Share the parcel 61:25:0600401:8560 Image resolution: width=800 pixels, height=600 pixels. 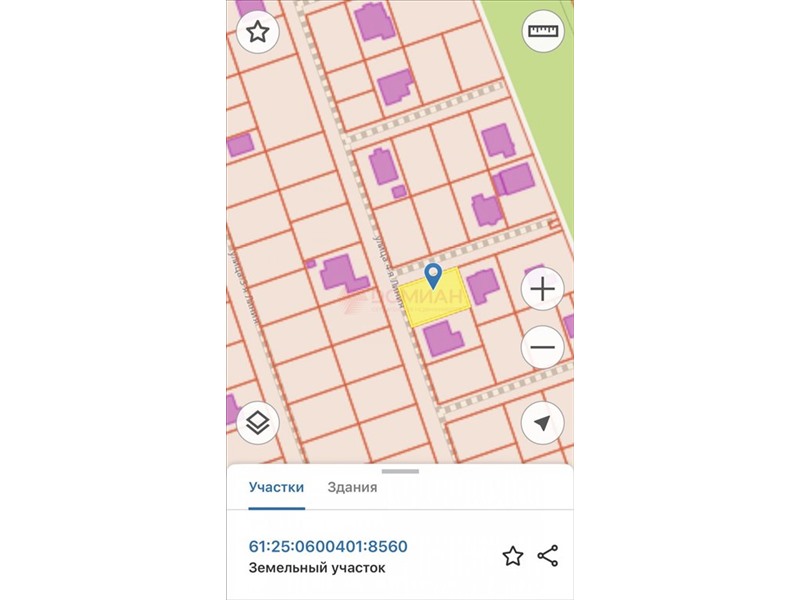(547, 556)
